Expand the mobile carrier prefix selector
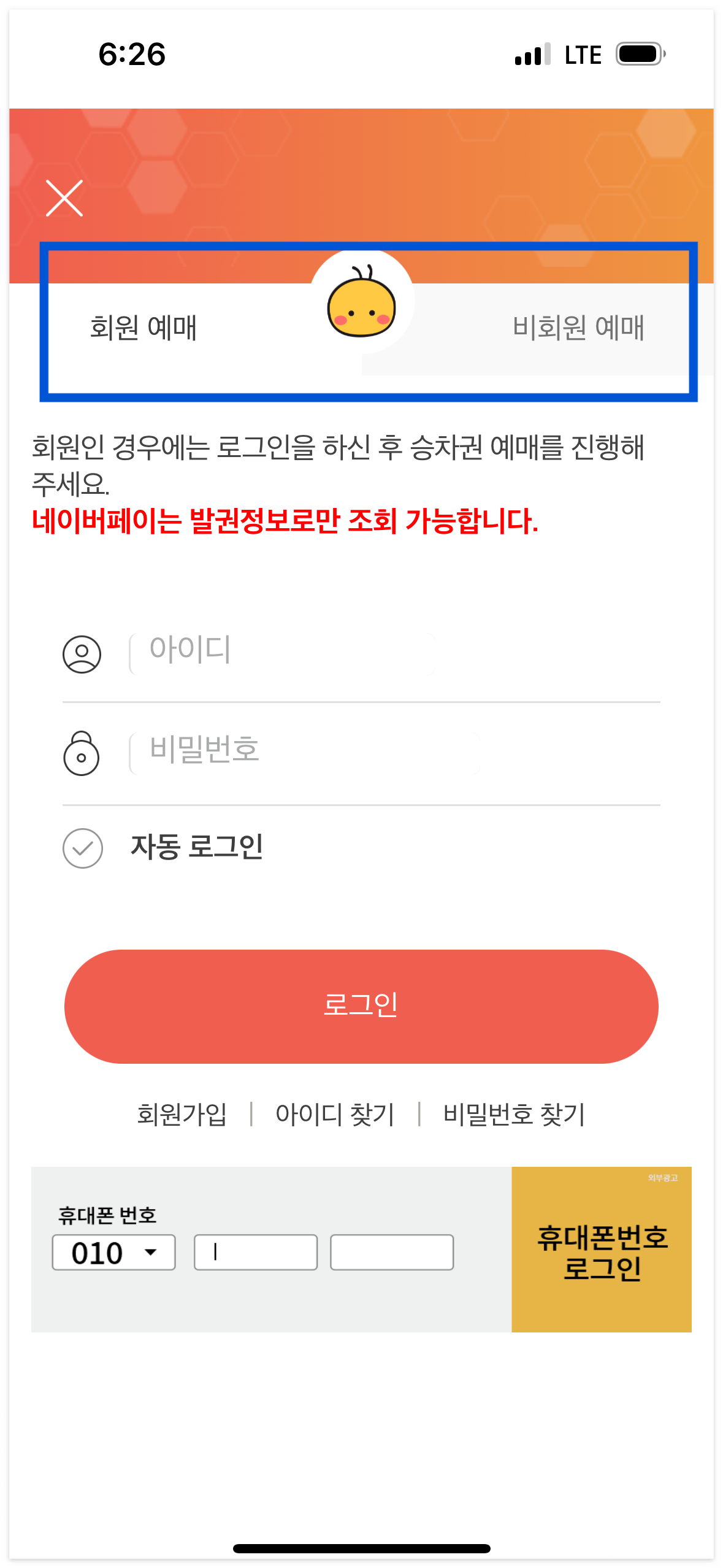The height and width of the screenshot is (1568, 723). click(113, 1251)
